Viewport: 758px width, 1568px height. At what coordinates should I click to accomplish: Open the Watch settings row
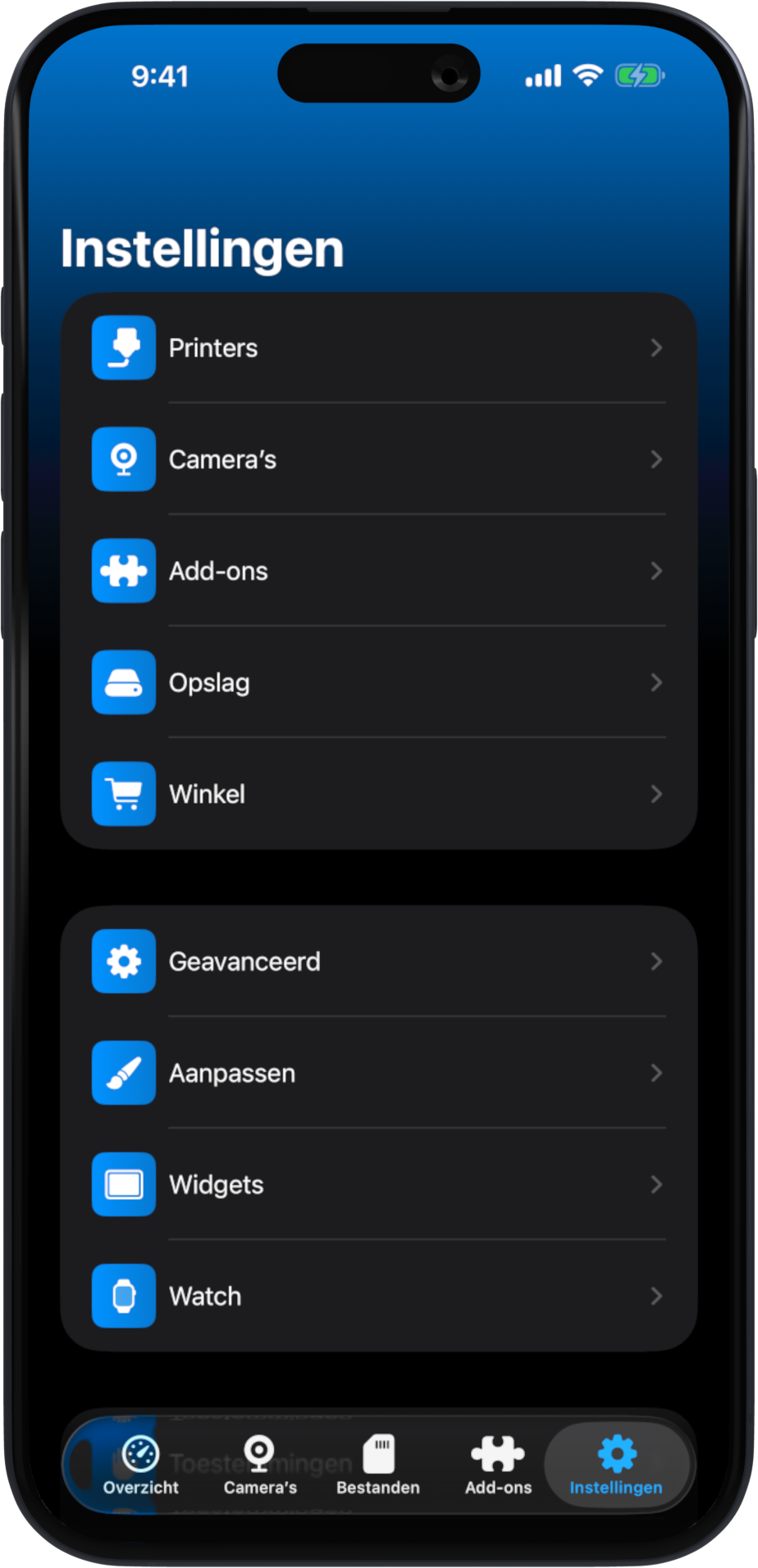coord(377,1296)
